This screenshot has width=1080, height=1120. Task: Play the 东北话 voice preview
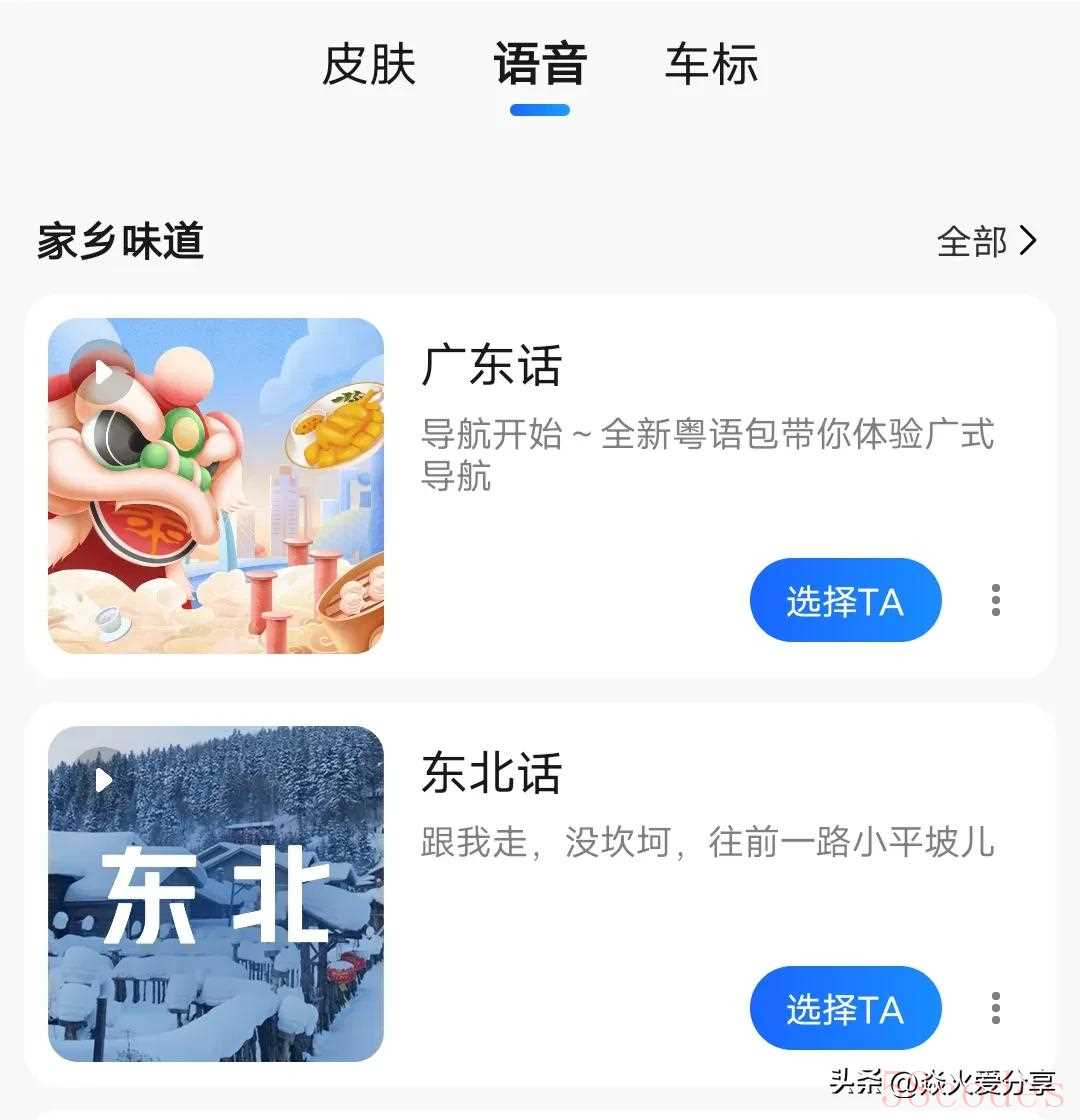(103, 780)
